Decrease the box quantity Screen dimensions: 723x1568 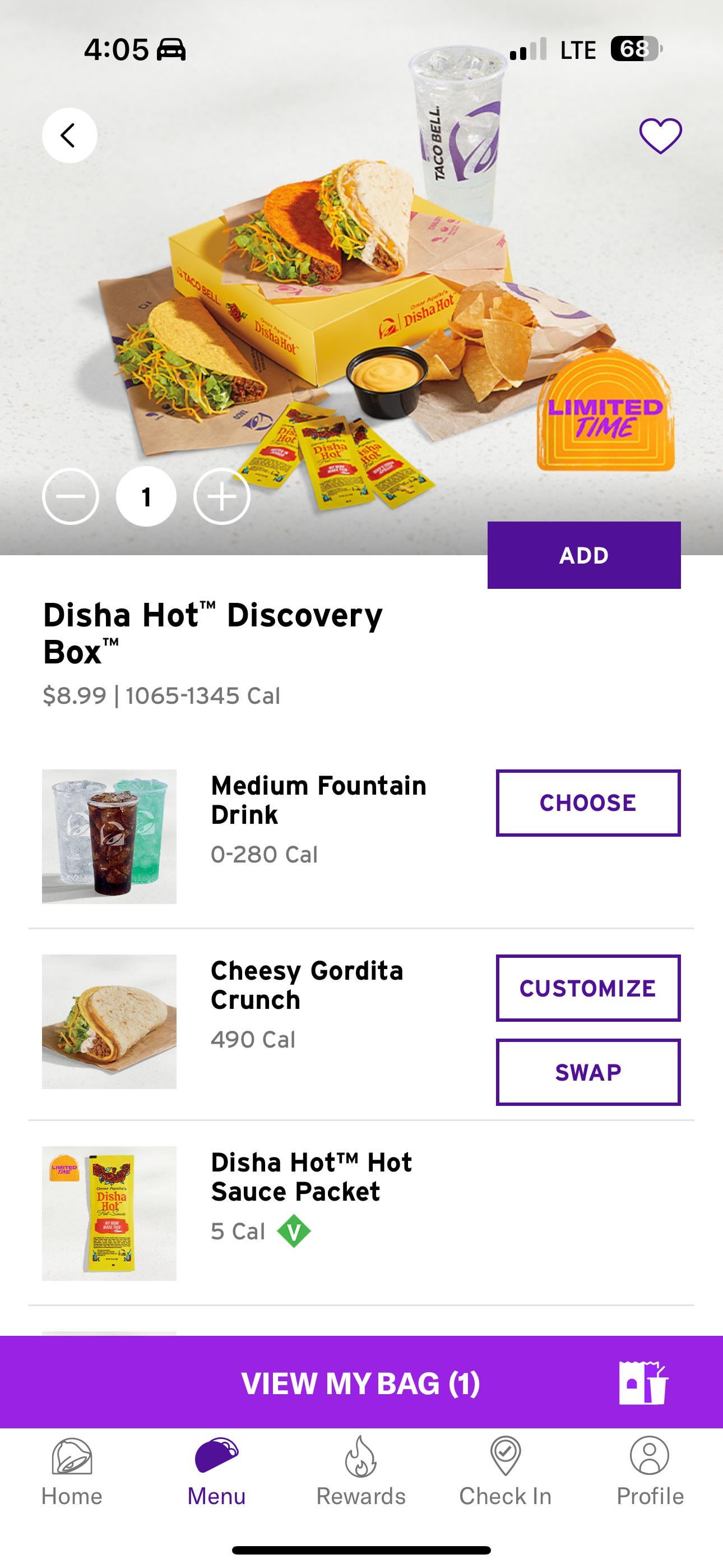(x=71, y=497)
